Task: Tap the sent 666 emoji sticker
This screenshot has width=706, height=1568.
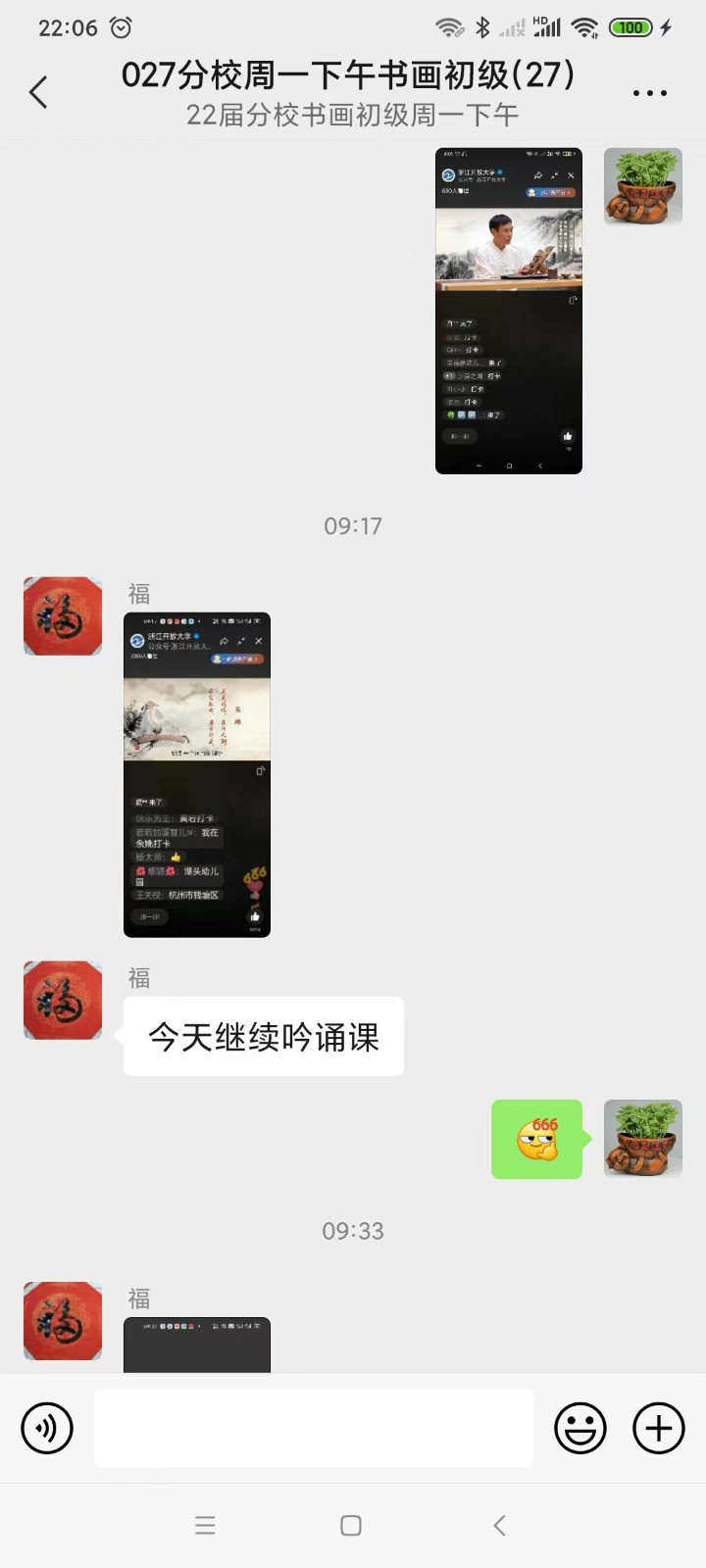Action: tap(537, 1139)
